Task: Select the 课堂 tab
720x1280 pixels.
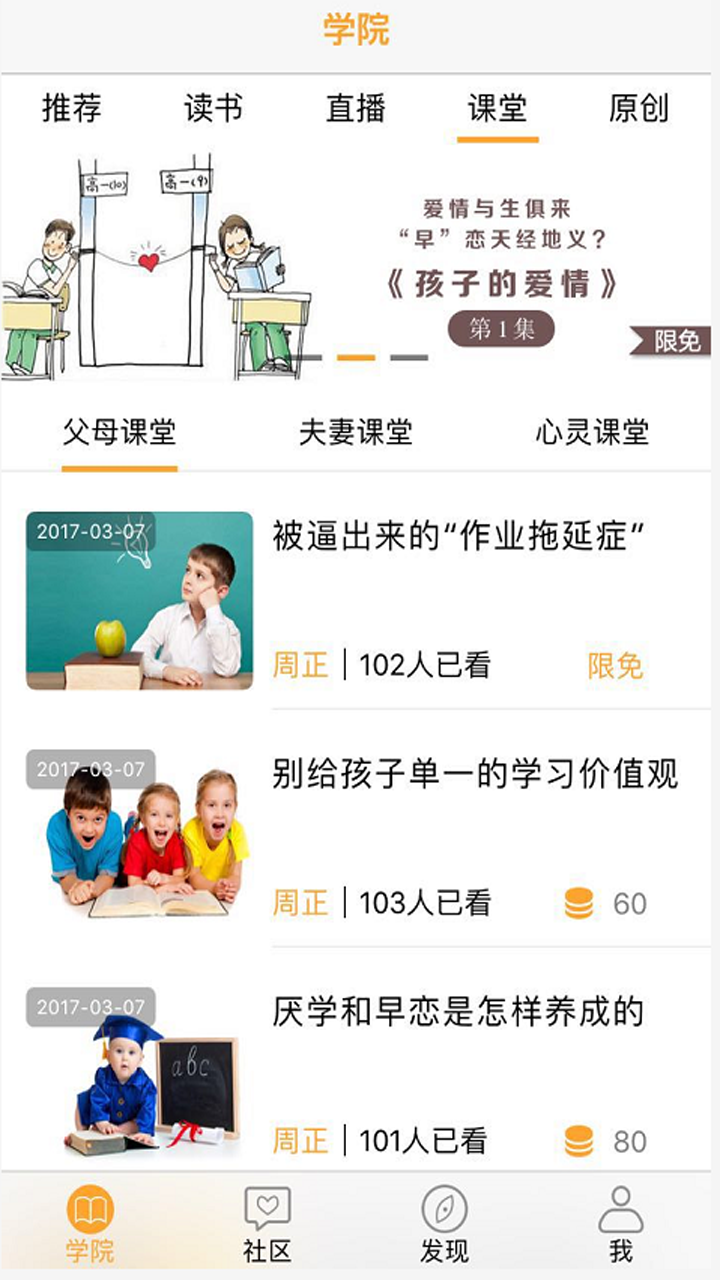Action: tap(497, 108)
